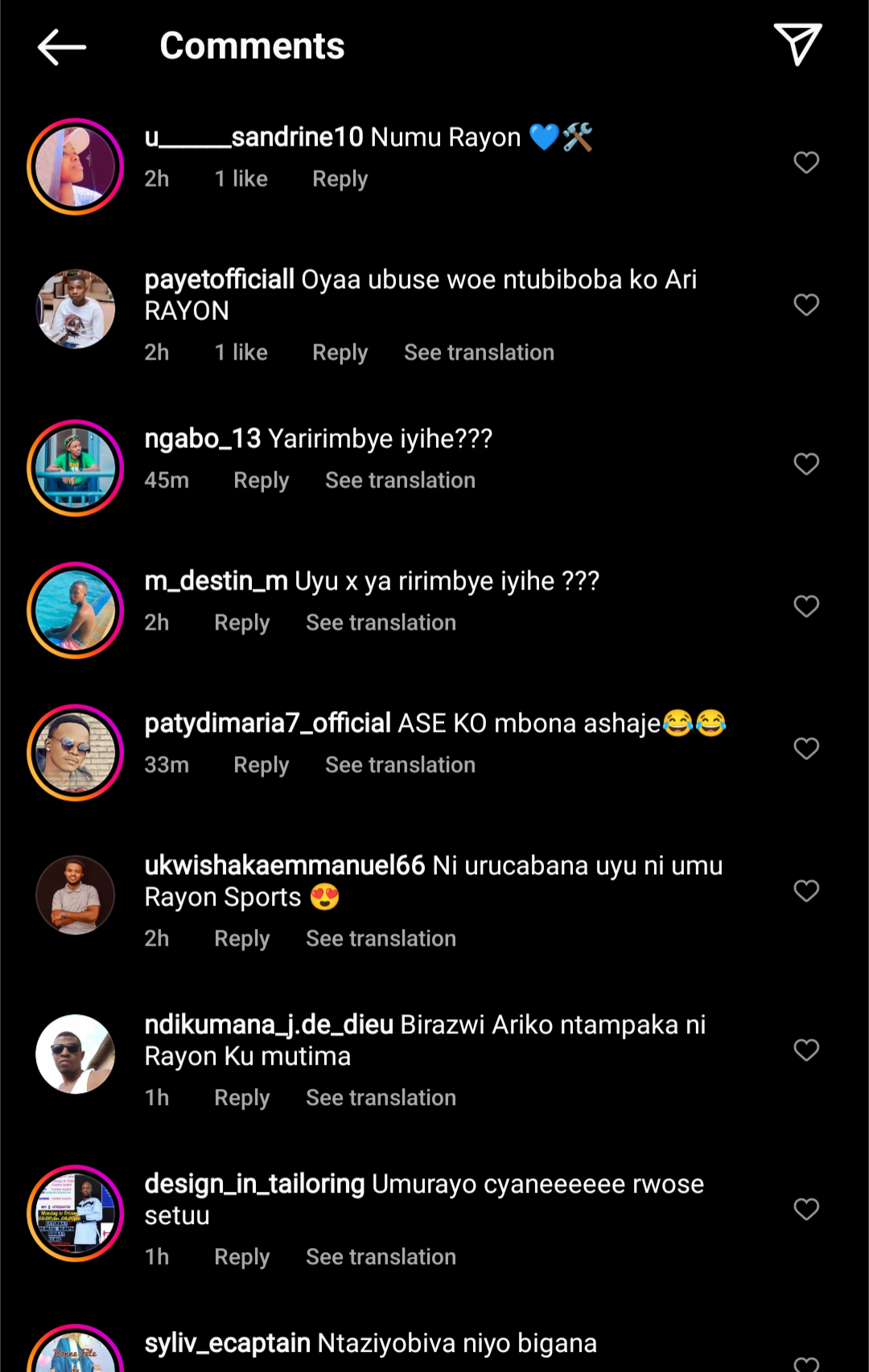View likes on u_____sandrine10's comment
The height and width of the screenshot is (1372, 869).
241,179
